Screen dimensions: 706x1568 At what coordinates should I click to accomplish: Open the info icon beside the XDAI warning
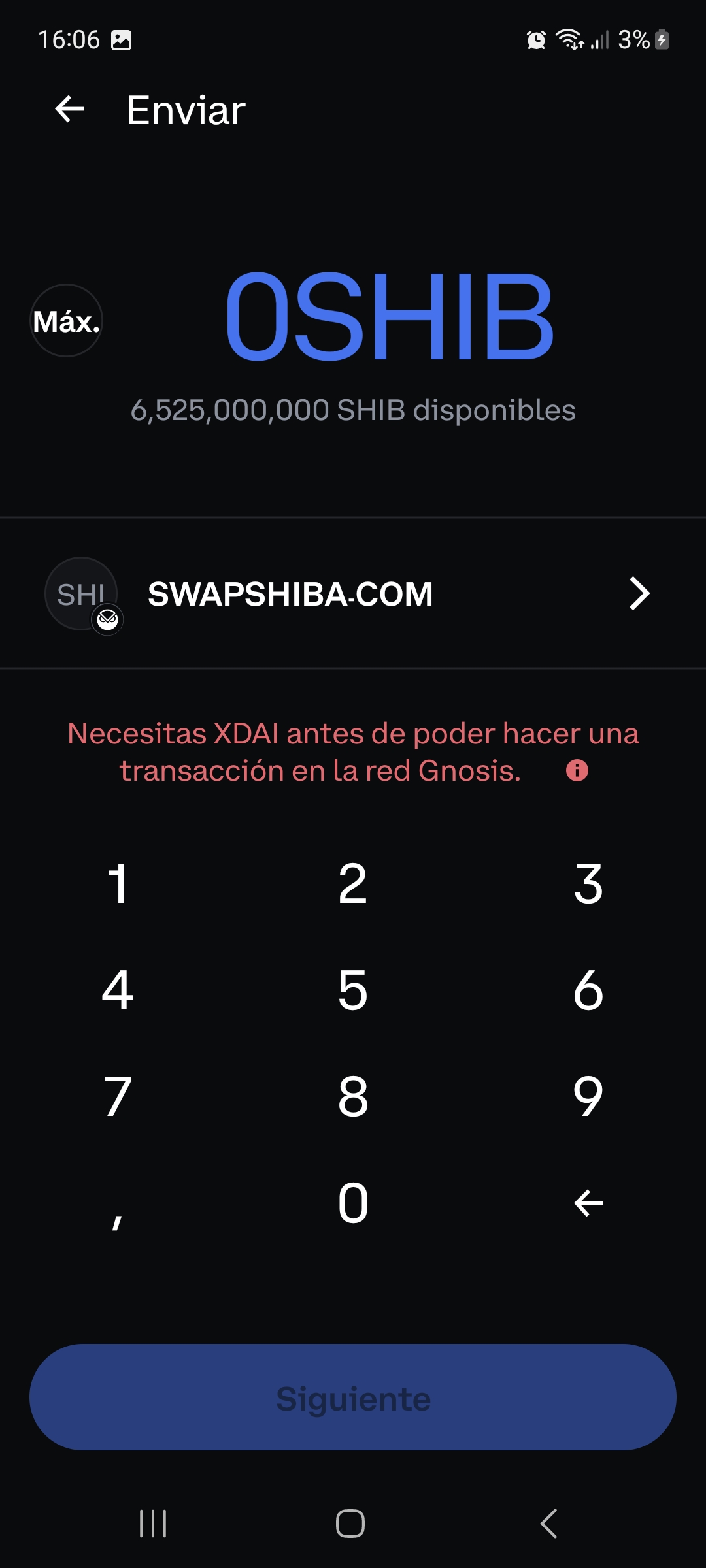coord(577,770)
